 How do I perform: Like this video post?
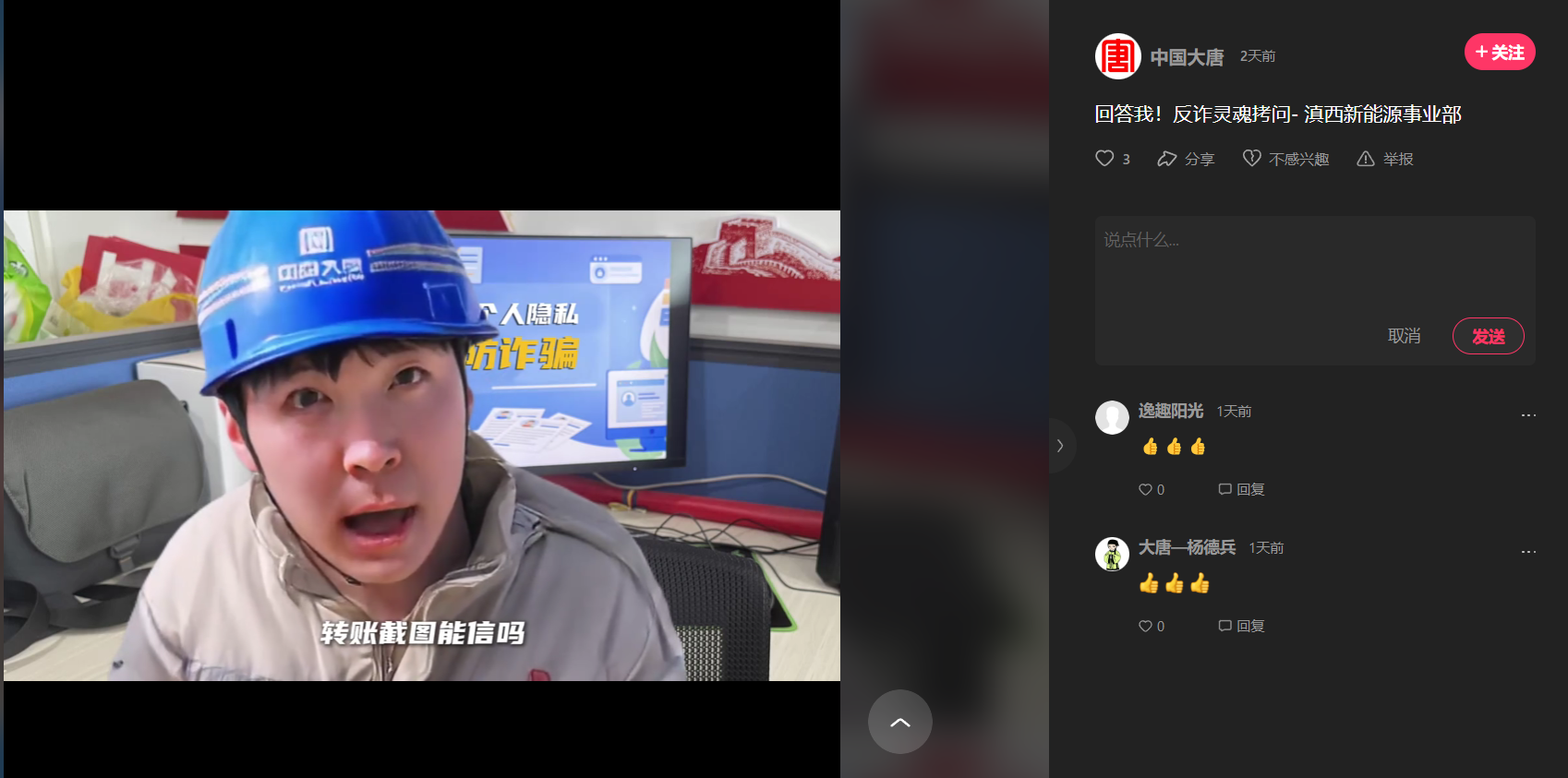(1105, 159)
